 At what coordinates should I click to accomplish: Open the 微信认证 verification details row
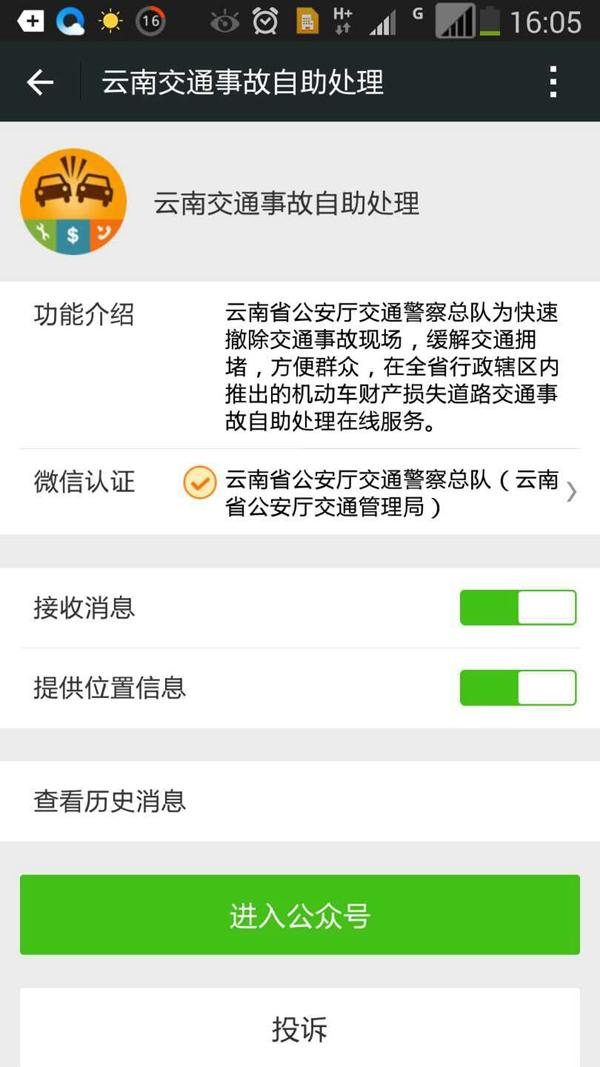pos(300,492)
